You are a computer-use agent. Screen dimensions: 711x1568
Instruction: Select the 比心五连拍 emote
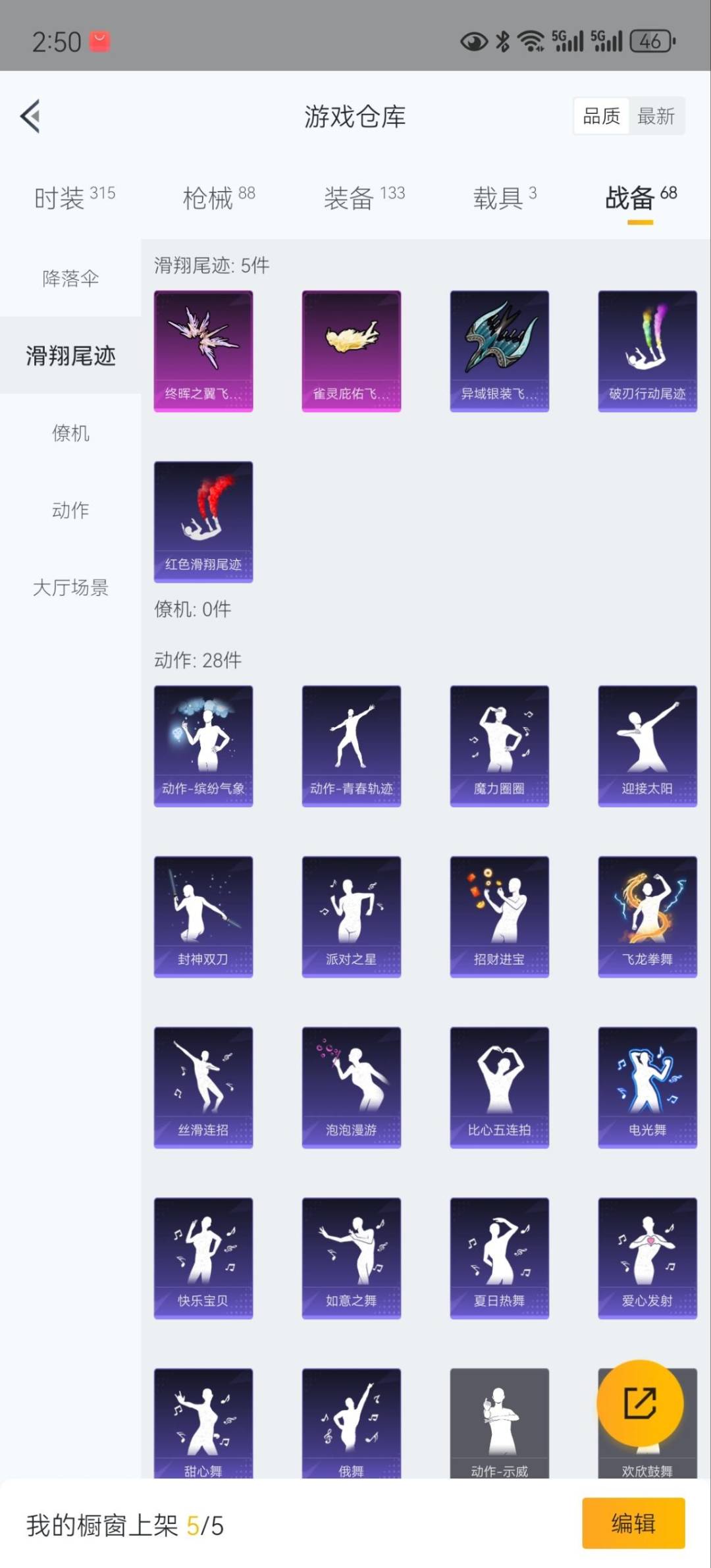499,1087
